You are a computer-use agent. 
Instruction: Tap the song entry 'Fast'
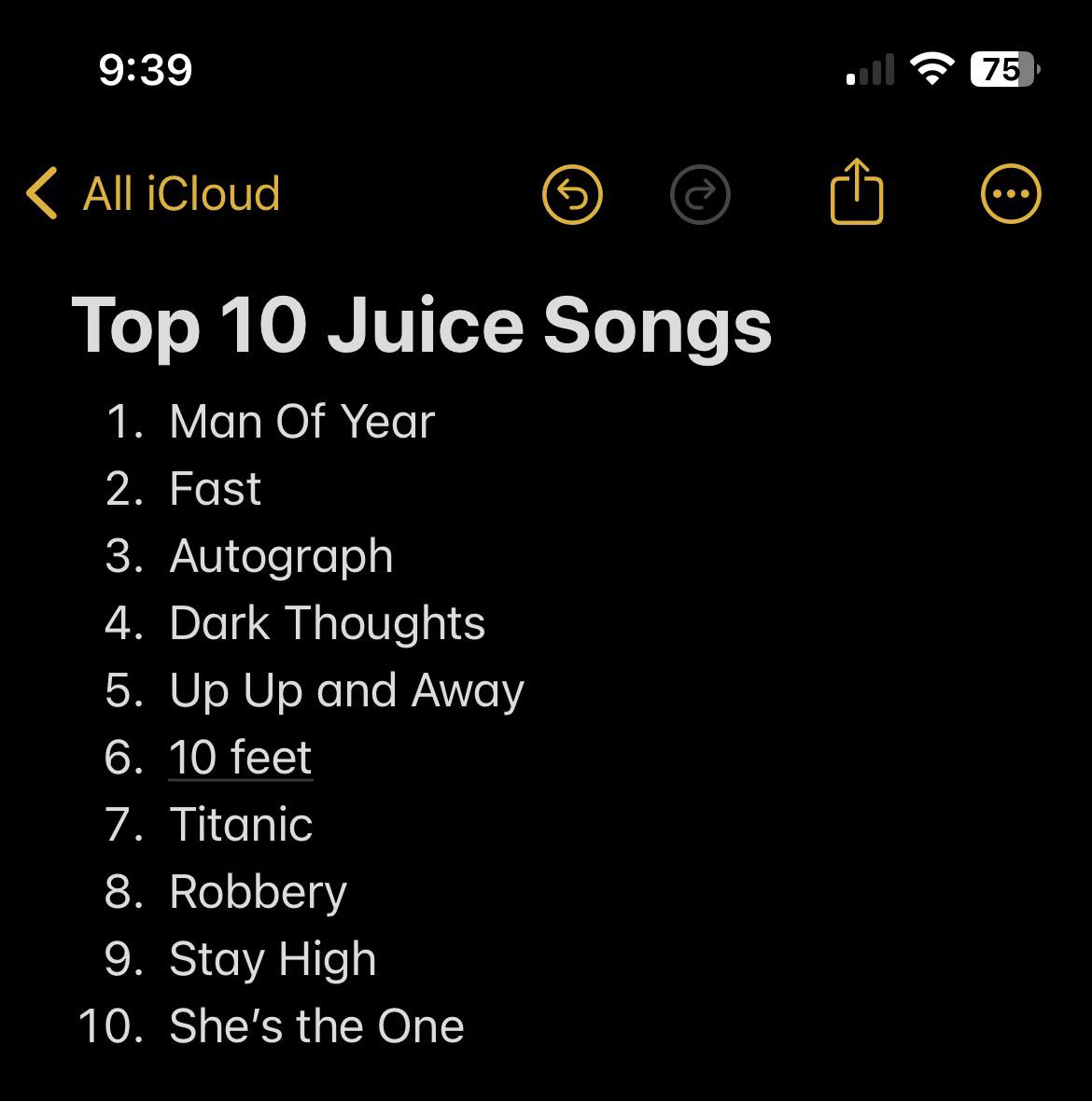214,488
